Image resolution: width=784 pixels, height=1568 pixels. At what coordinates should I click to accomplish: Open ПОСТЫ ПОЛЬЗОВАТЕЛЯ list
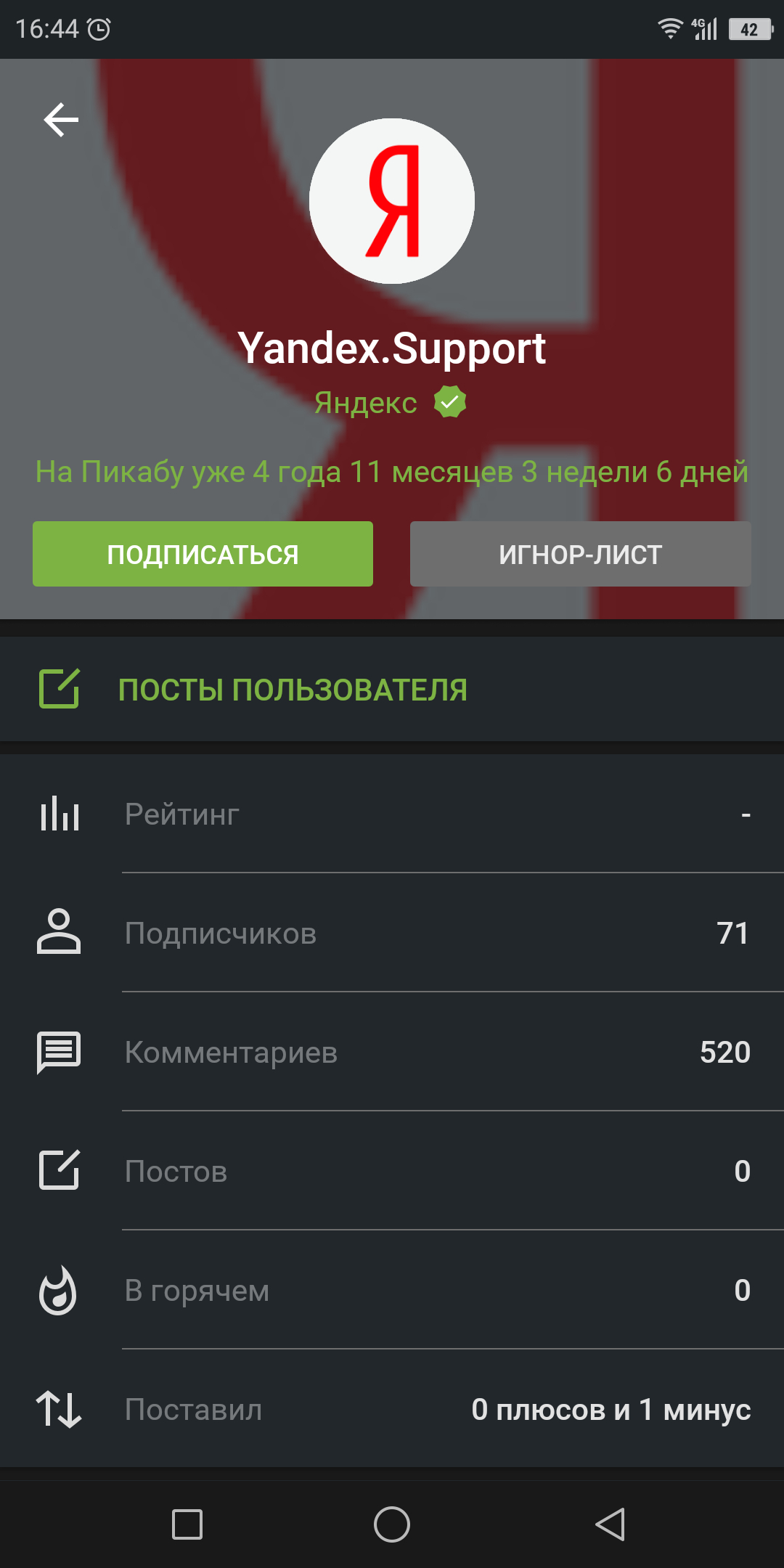[293, 689]
